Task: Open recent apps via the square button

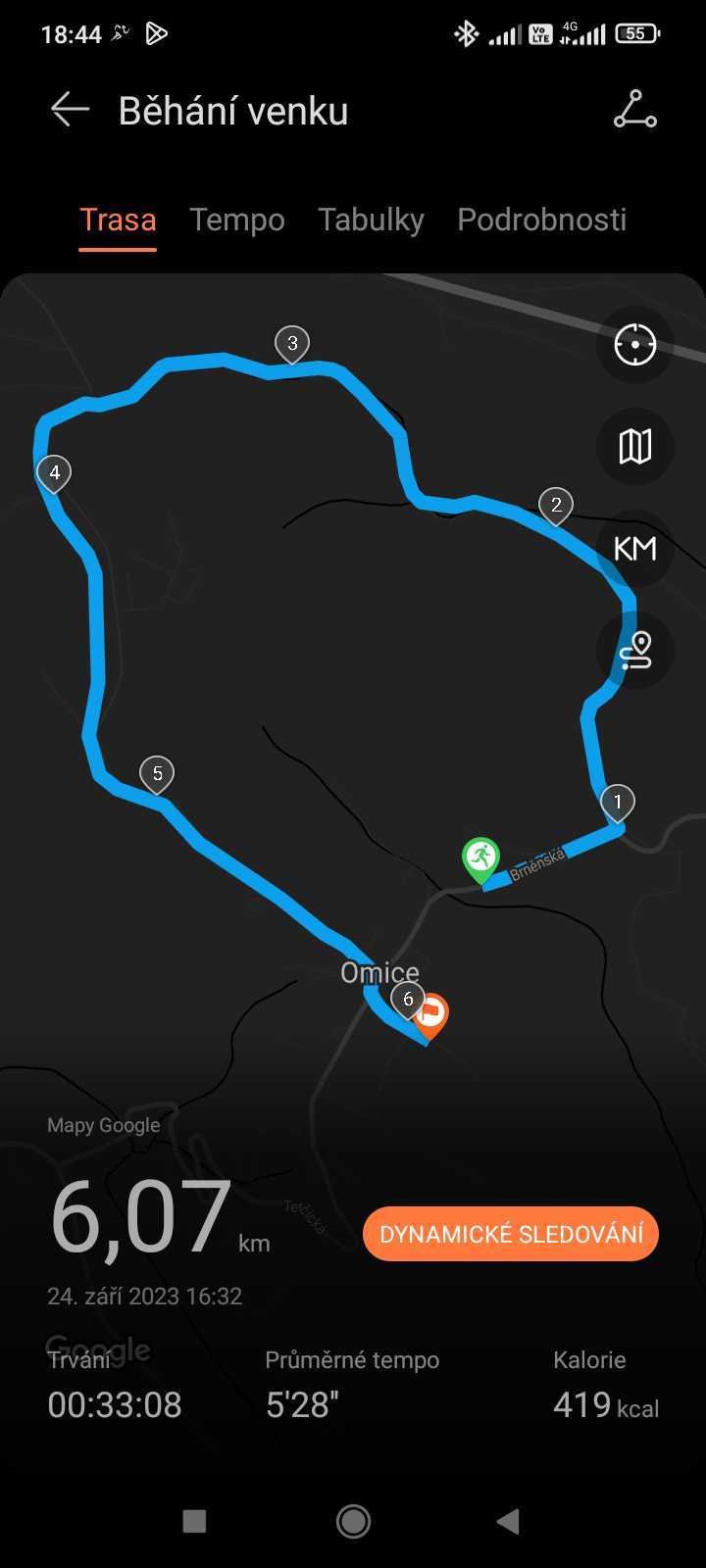Action: coord(194,1521)
